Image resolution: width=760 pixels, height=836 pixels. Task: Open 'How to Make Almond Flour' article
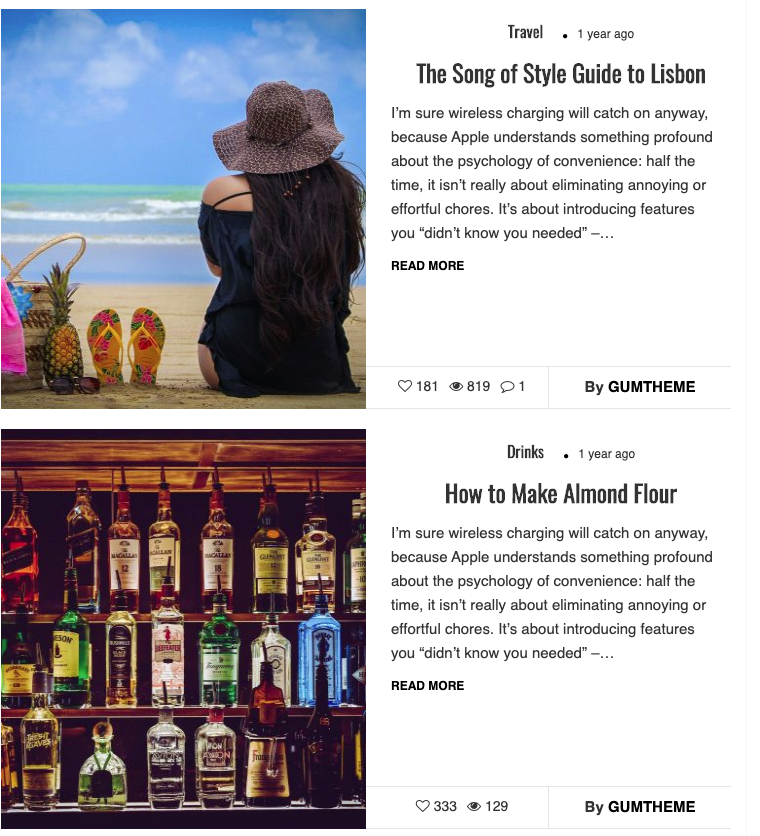coord(560,494)
